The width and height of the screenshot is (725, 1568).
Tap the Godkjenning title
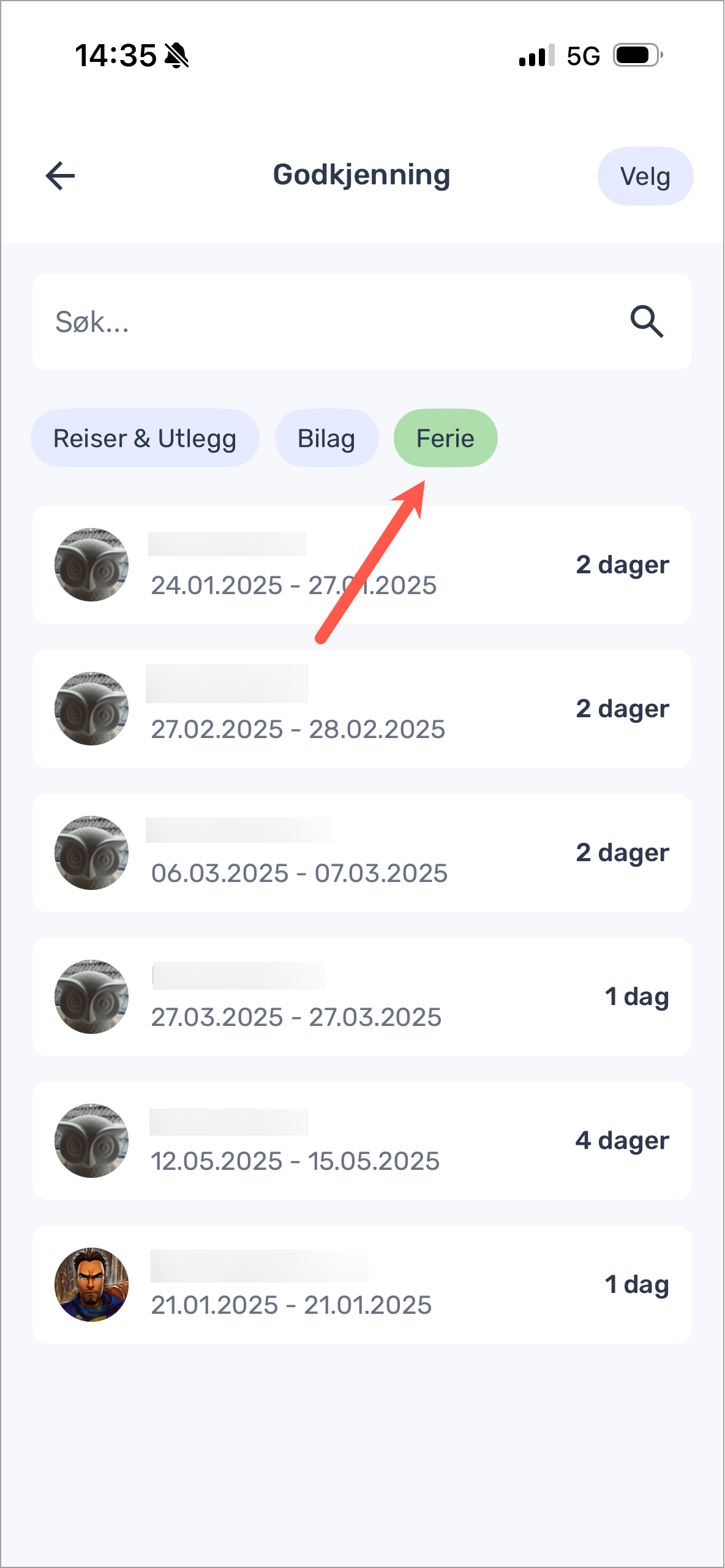click(362, 175)
